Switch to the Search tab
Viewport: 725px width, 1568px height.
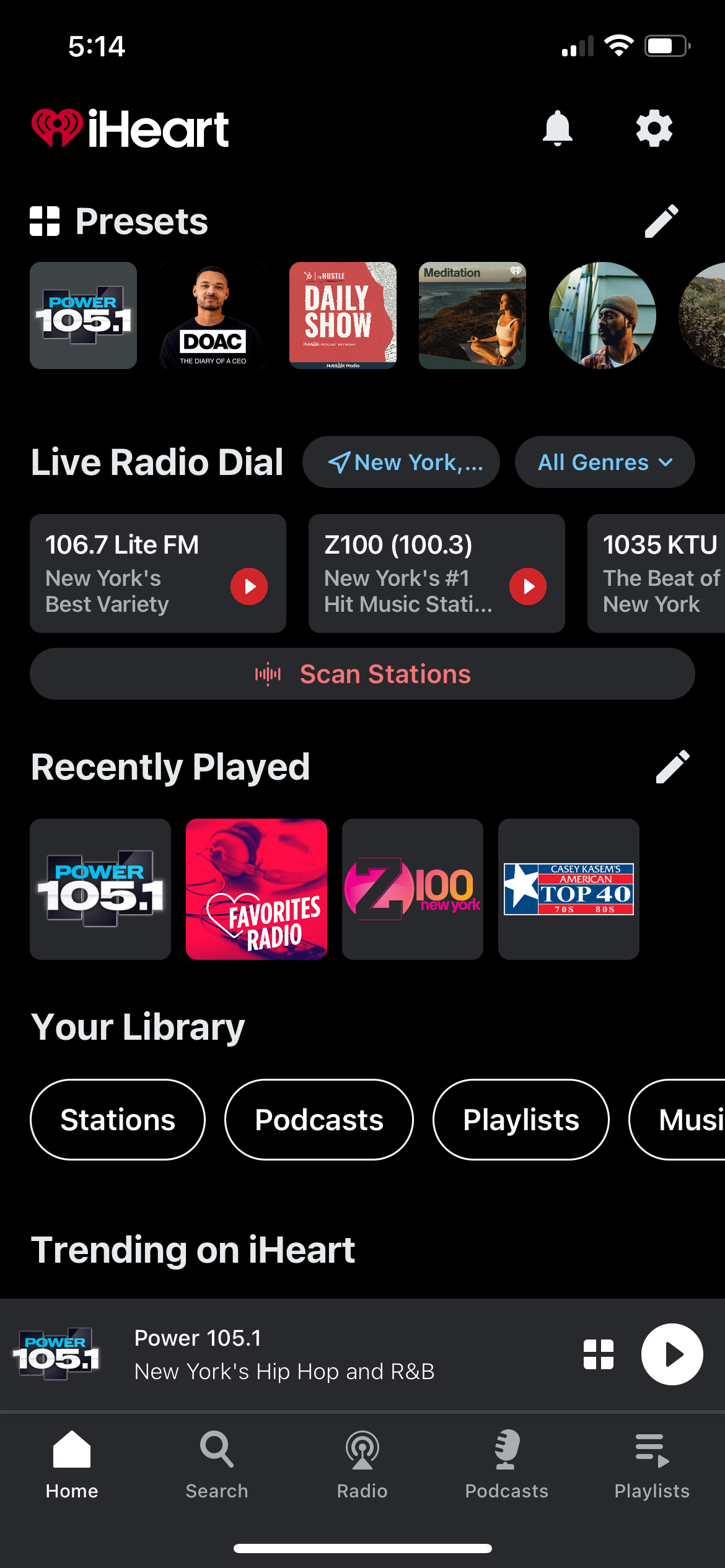(x=217, y=1465)
